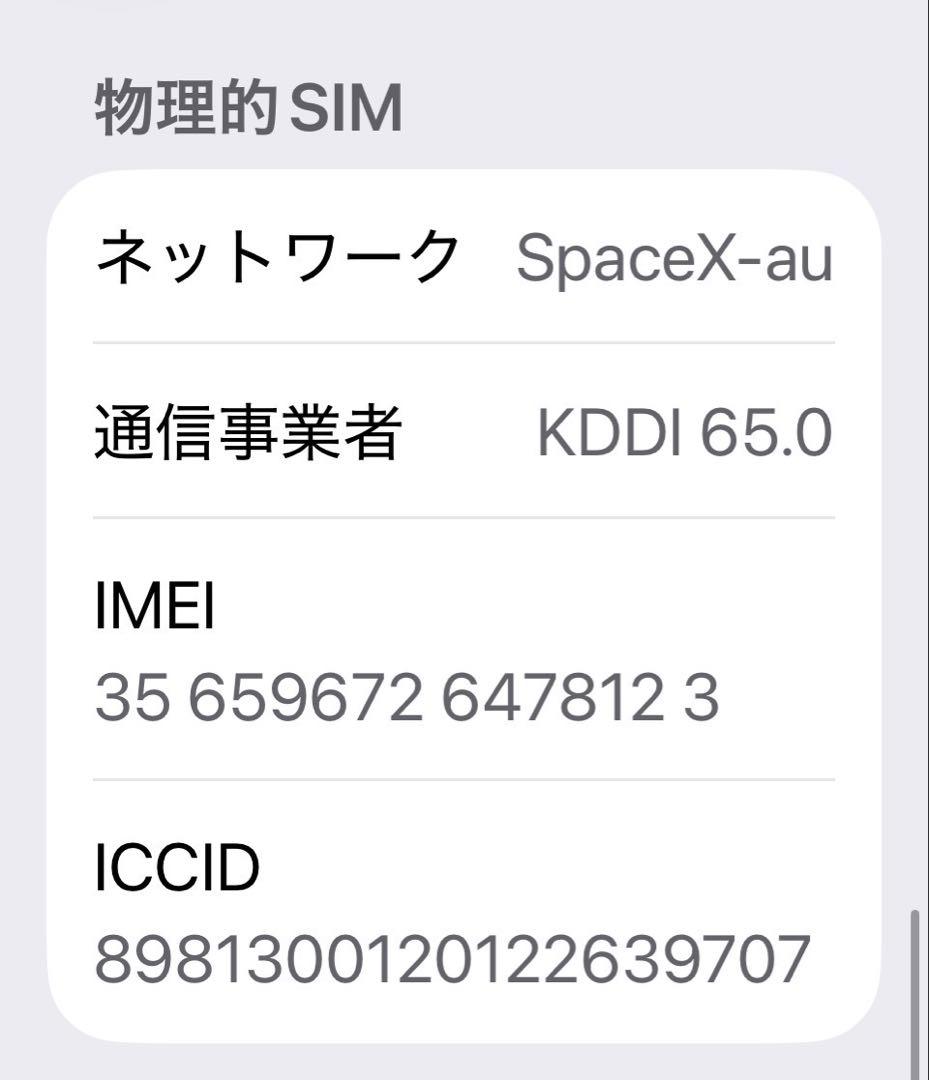Tap the separator below the 通信事業者 row

click(465, 518)
